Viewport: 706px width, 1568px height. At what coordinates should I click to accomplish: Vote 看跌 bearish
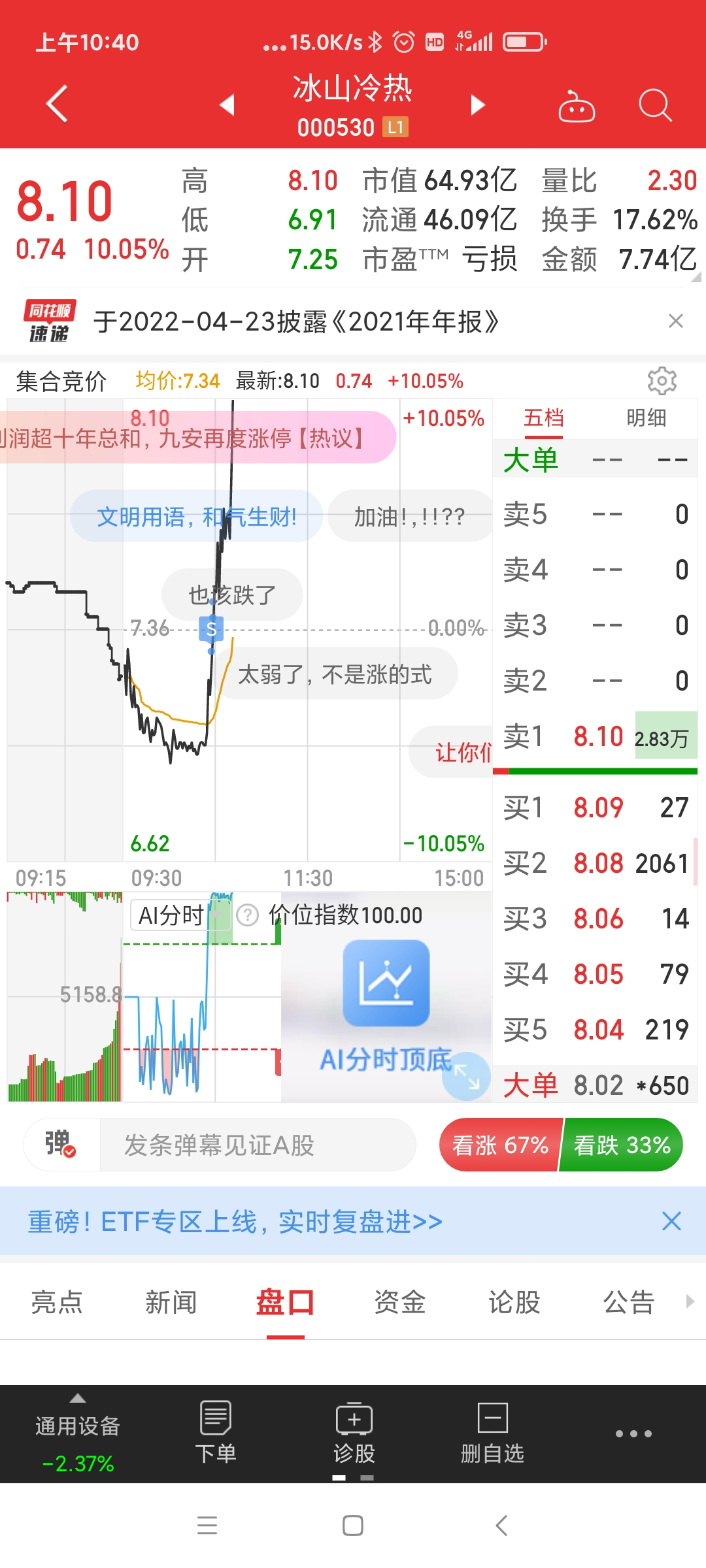pos(622,1145)
